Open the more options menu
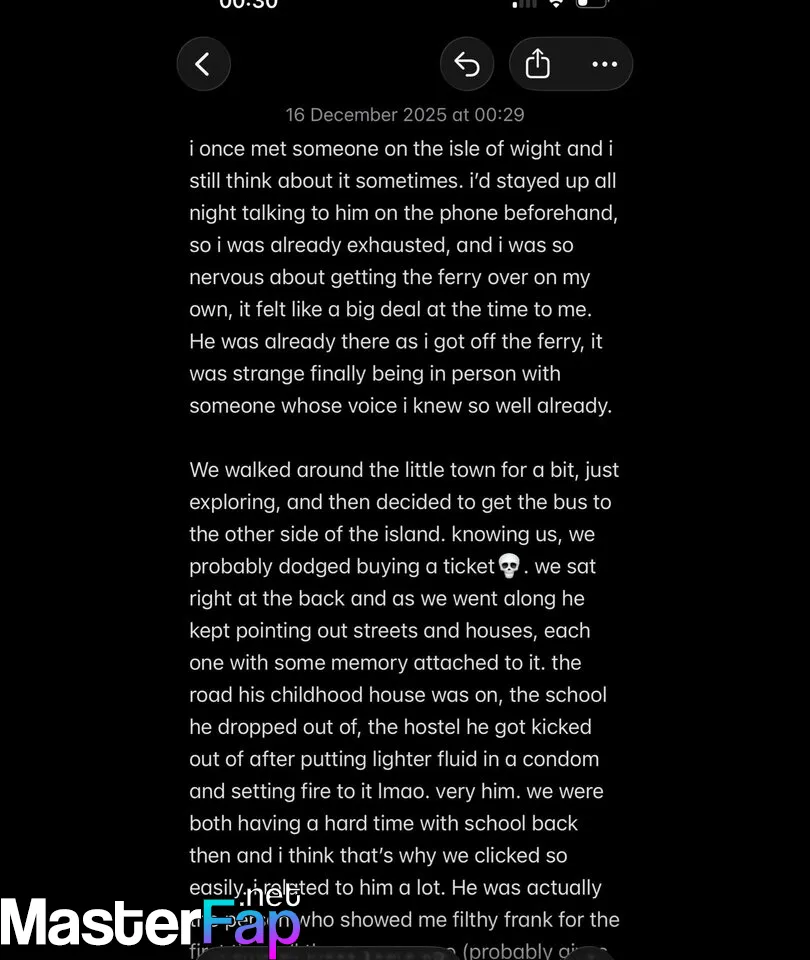This screenshot has width=810, height=960. click(x=604, y=65)
